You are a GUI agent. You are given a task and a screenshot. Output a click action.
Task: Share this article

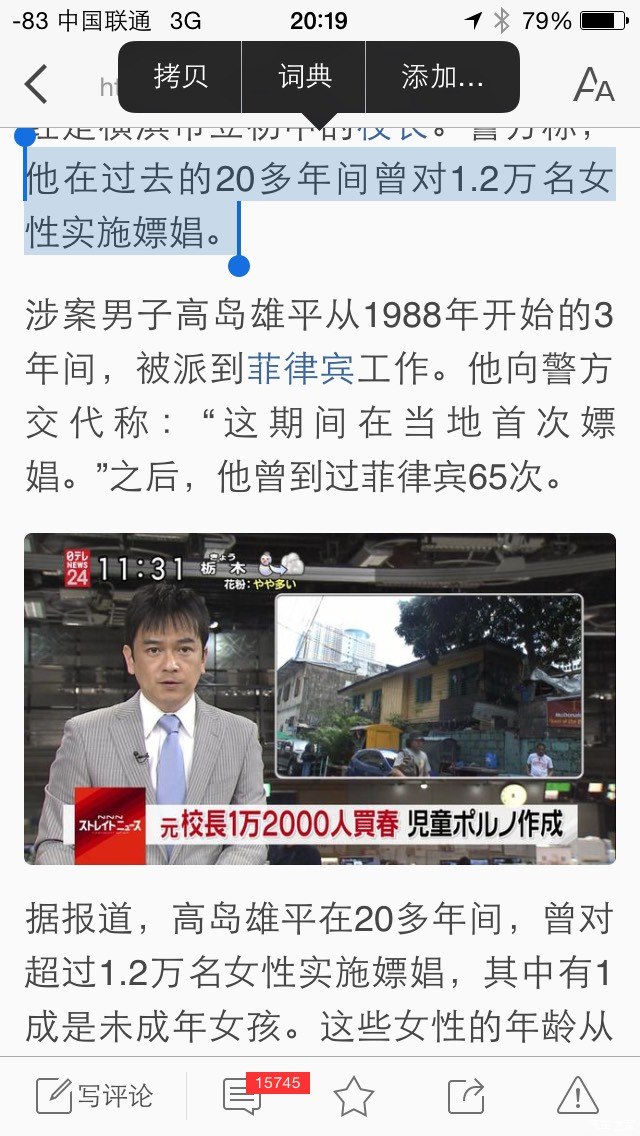[466, 1096]
